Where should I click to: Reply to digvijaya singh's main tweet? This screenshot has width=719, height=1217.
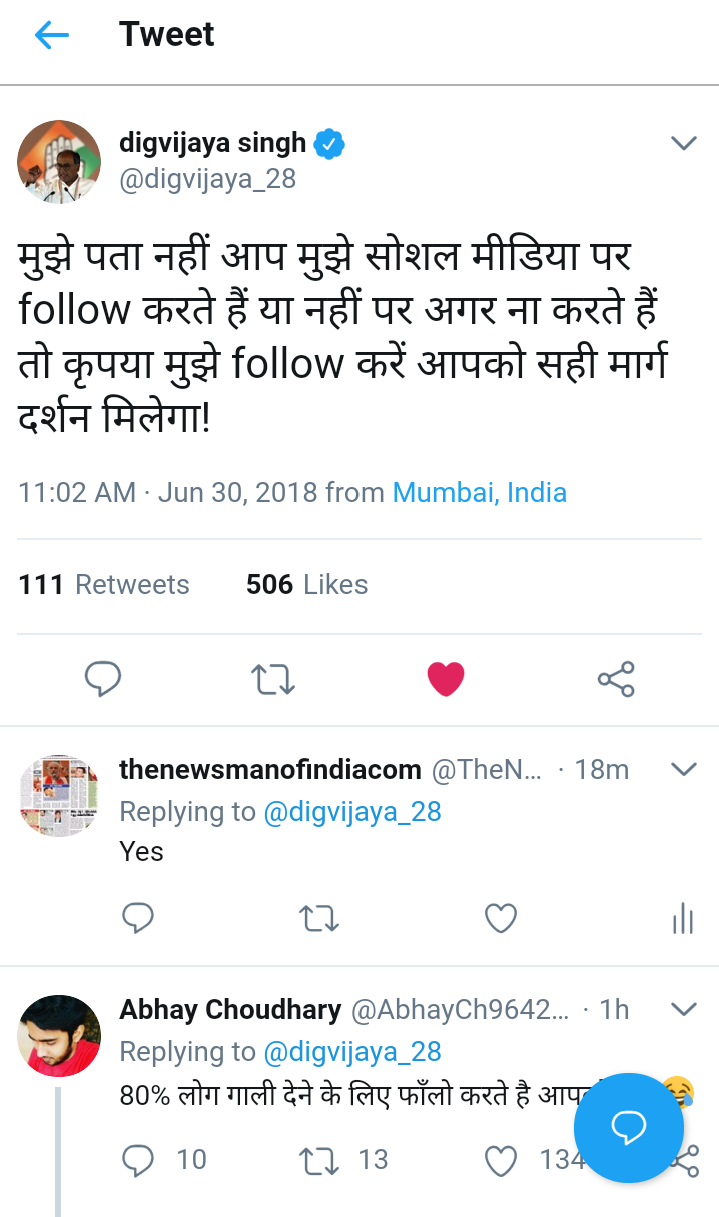[103, 679]
